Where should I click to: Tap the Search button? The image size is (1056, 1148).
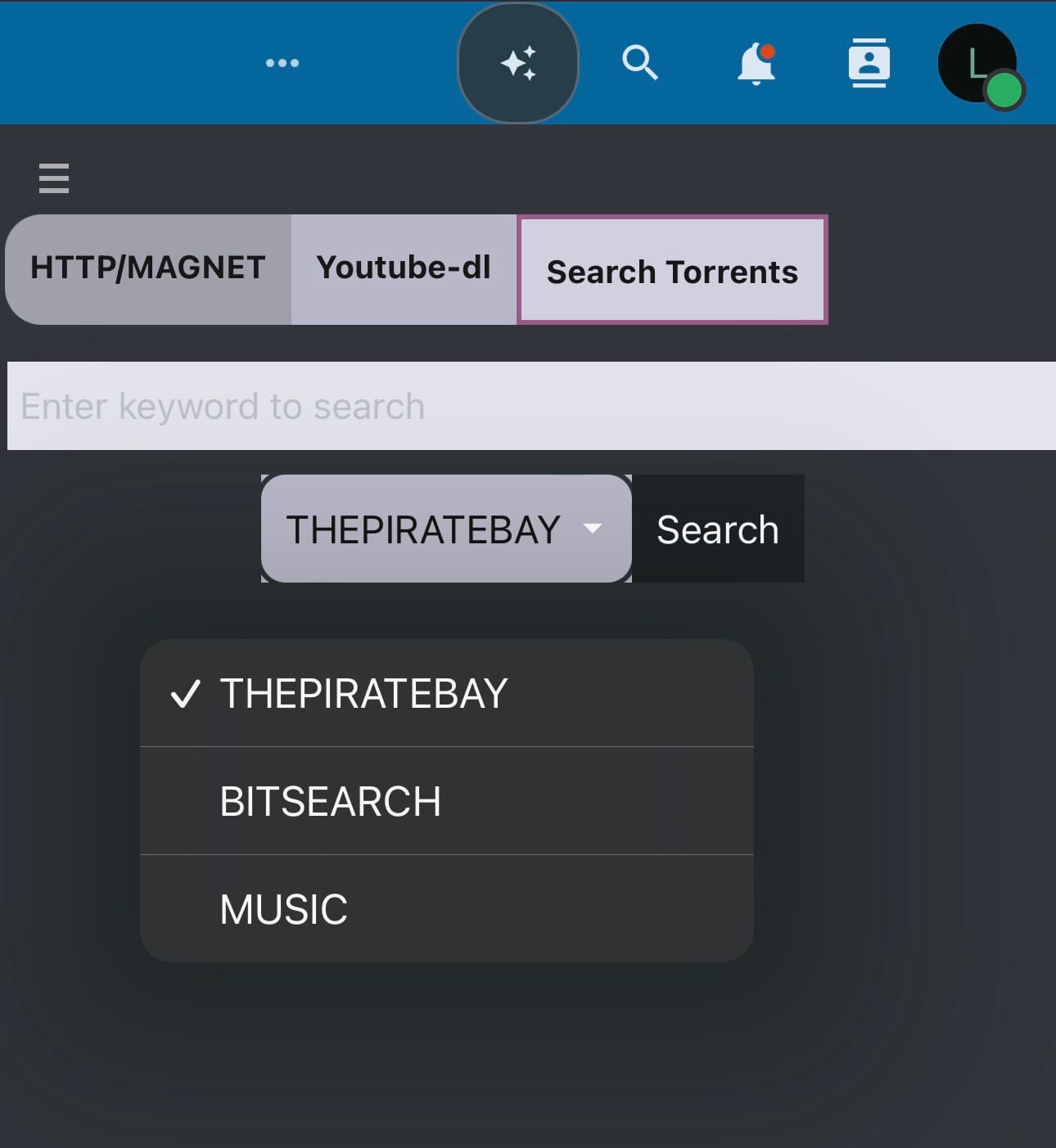(x=718, y=529)
